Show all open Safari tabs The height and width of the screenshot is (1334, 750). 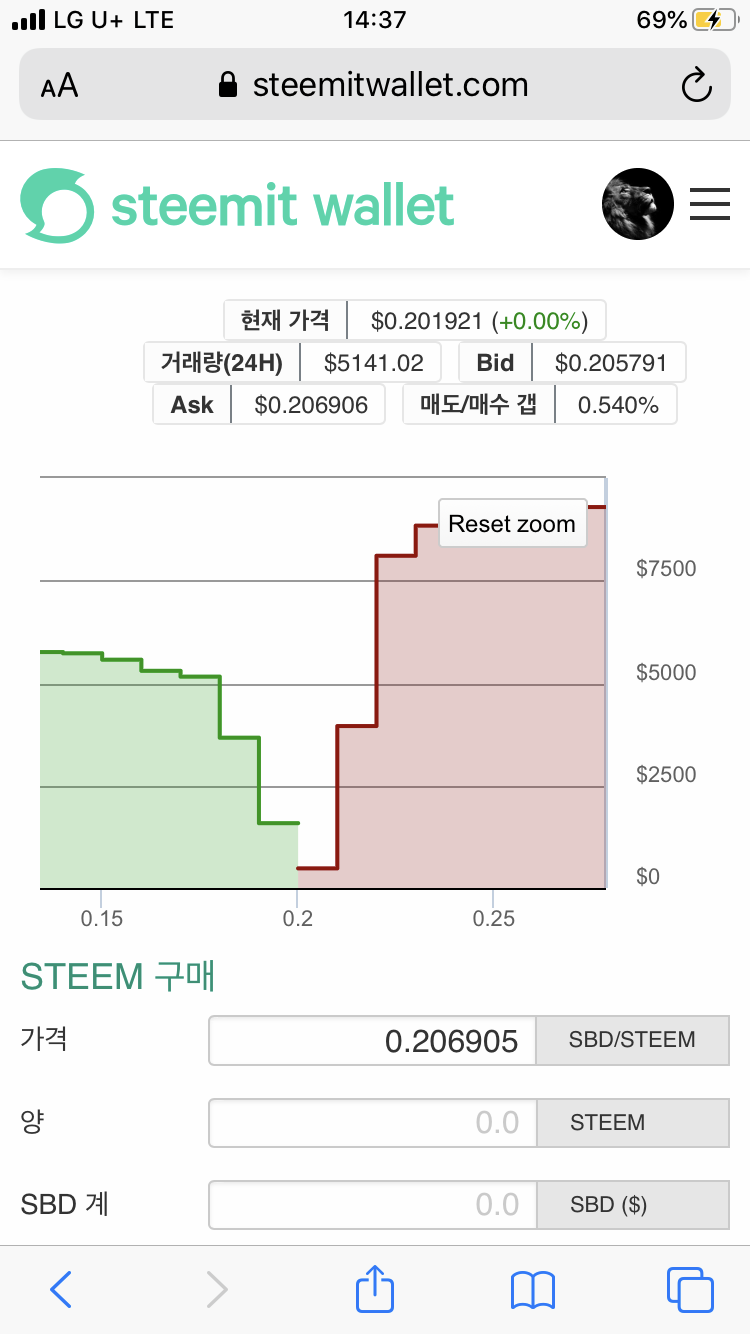(689, 1289)
